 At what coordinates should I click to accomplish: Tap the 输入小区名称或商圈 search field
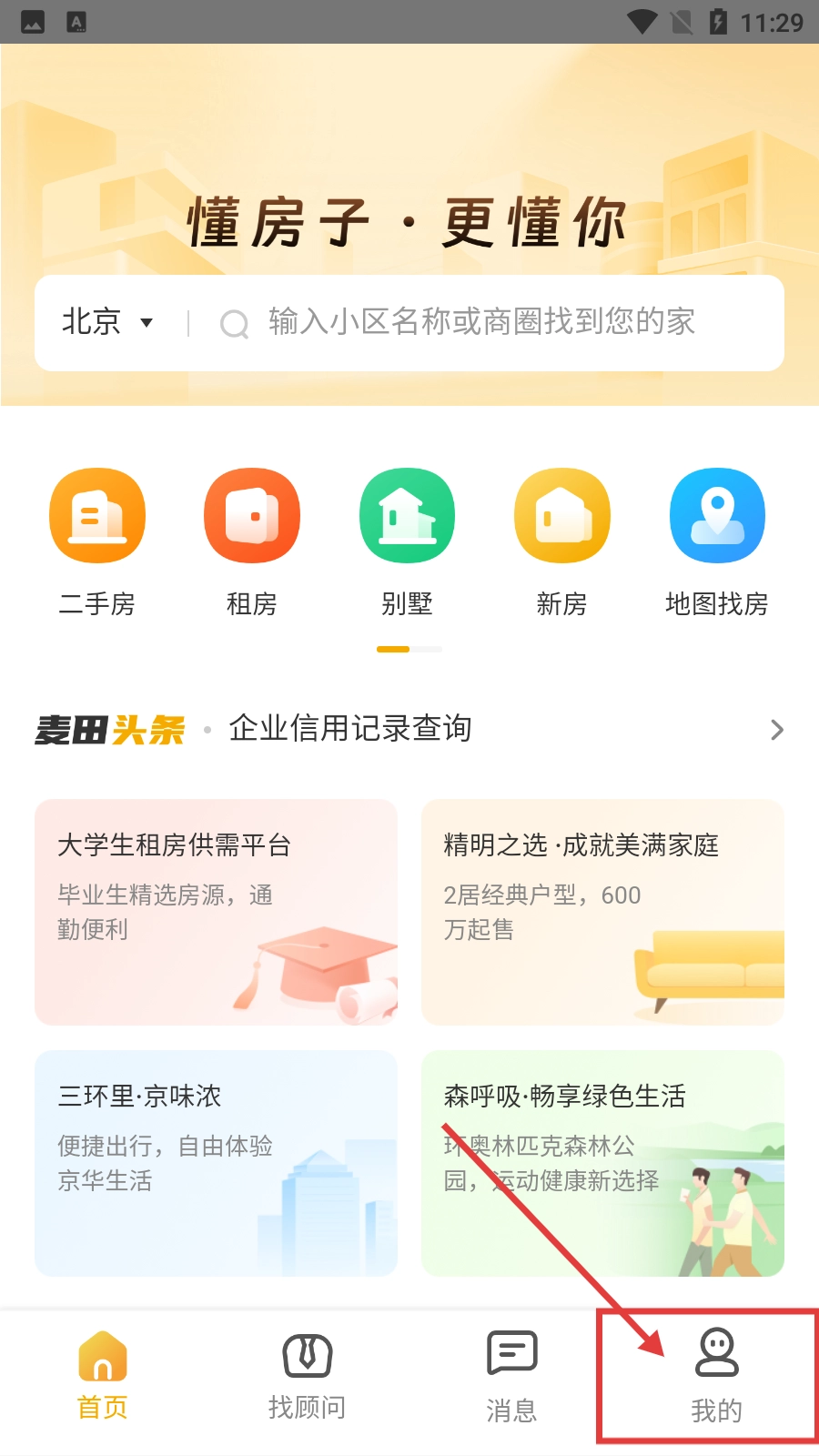482,322
